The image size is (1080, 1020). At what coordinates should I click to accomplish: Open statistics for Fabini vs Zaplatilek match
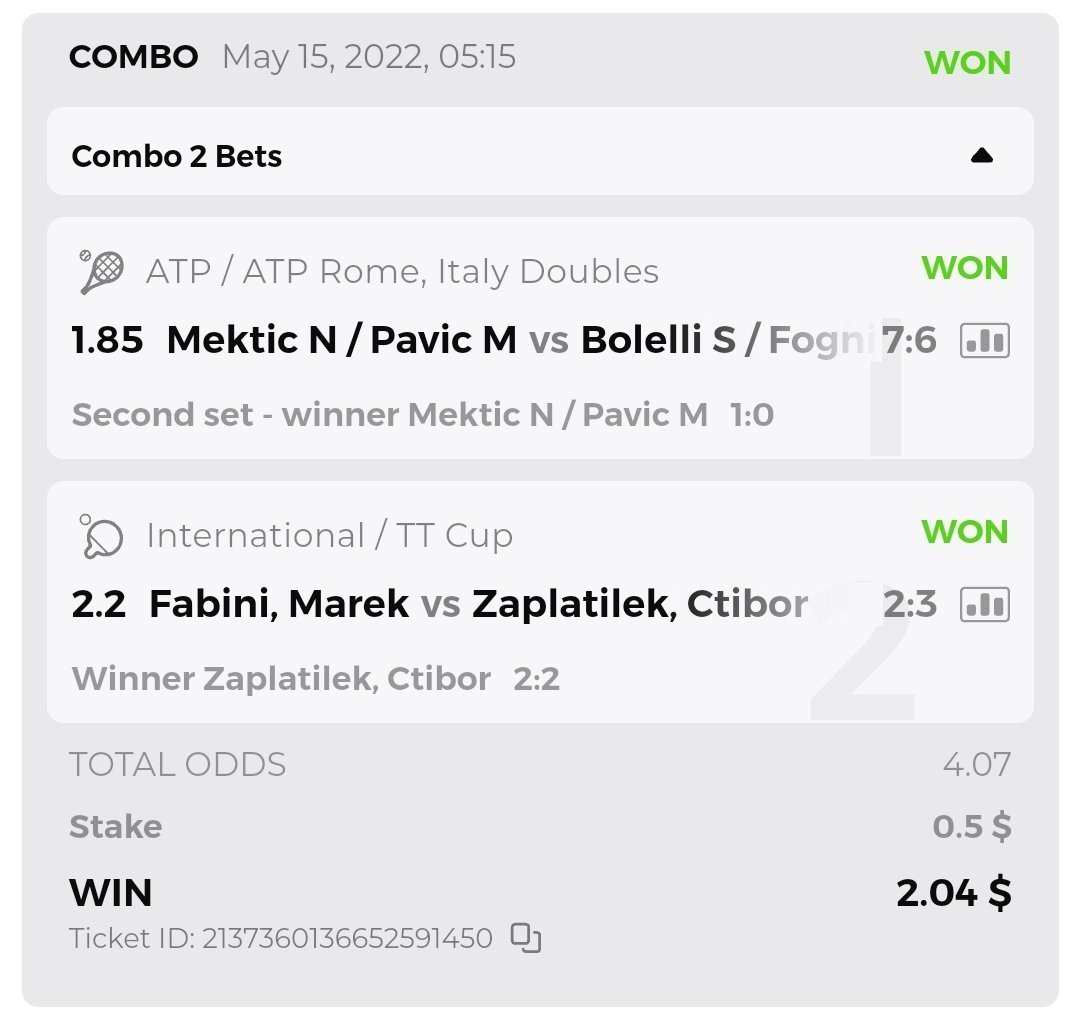click(x=984, y=605)
